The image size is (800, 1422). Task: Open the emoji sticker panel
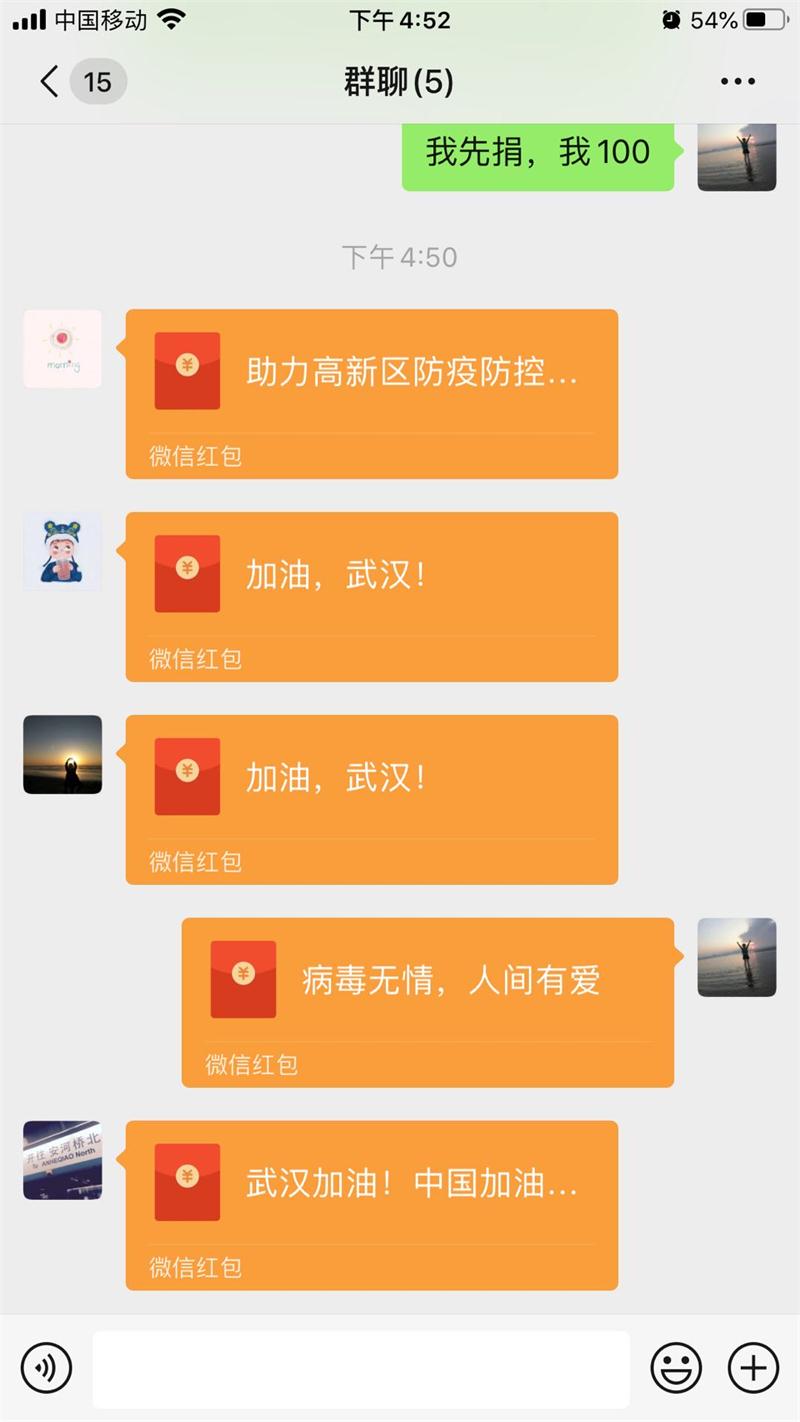(676, 1367)
